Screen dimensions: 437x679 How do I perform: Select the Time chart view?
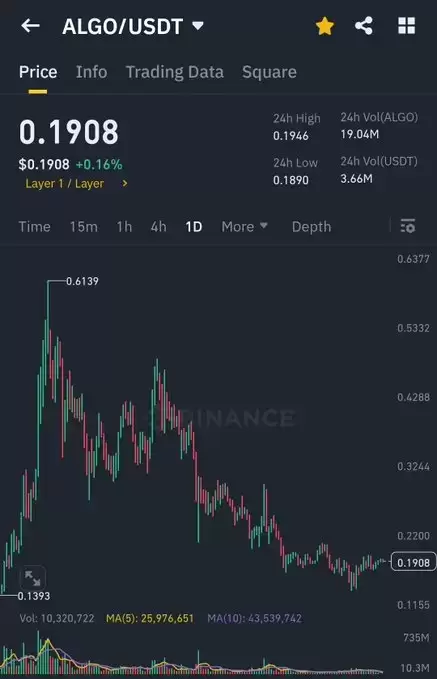tap(35, 226)
